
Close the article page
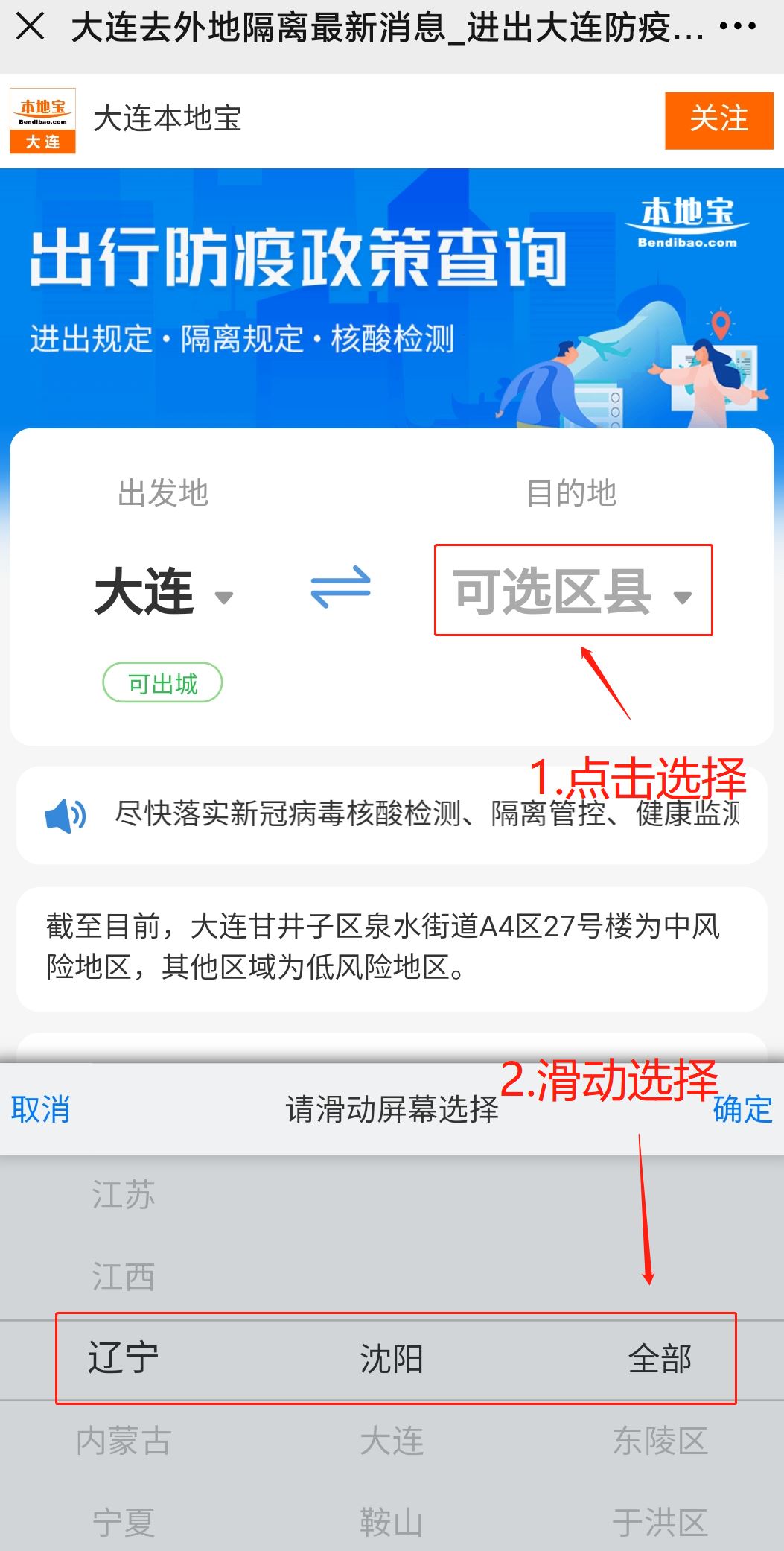click(x=31, y=28)
